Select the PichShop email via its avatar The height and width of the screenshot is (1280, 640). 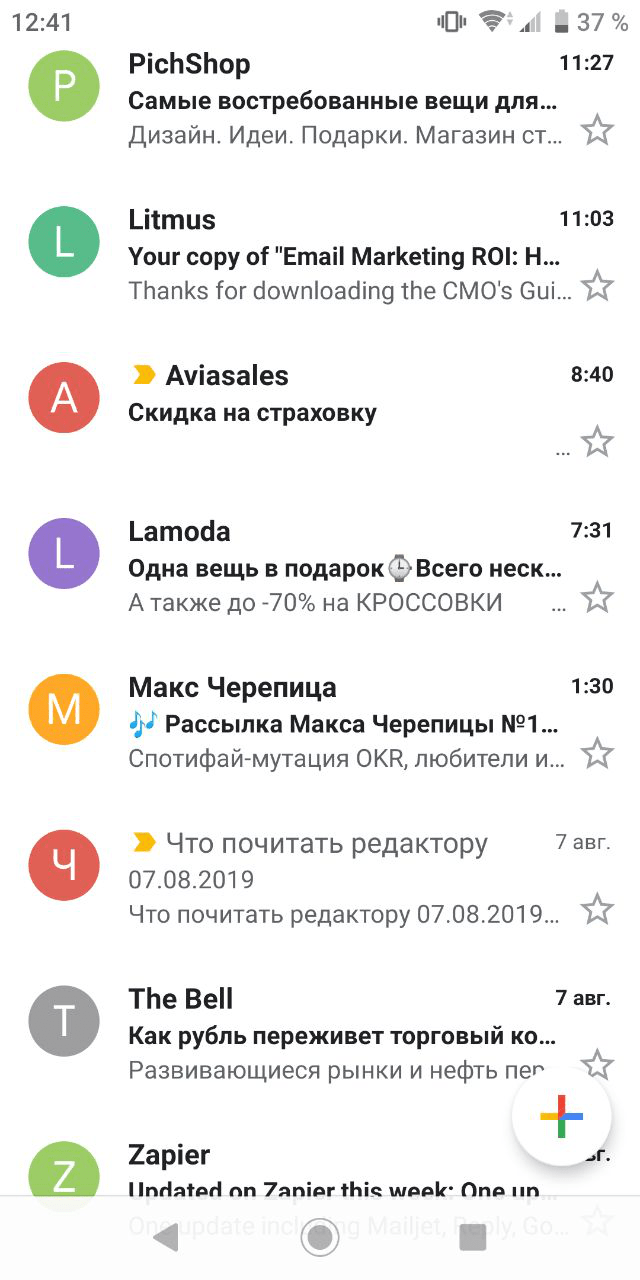(x=64, y=86)
